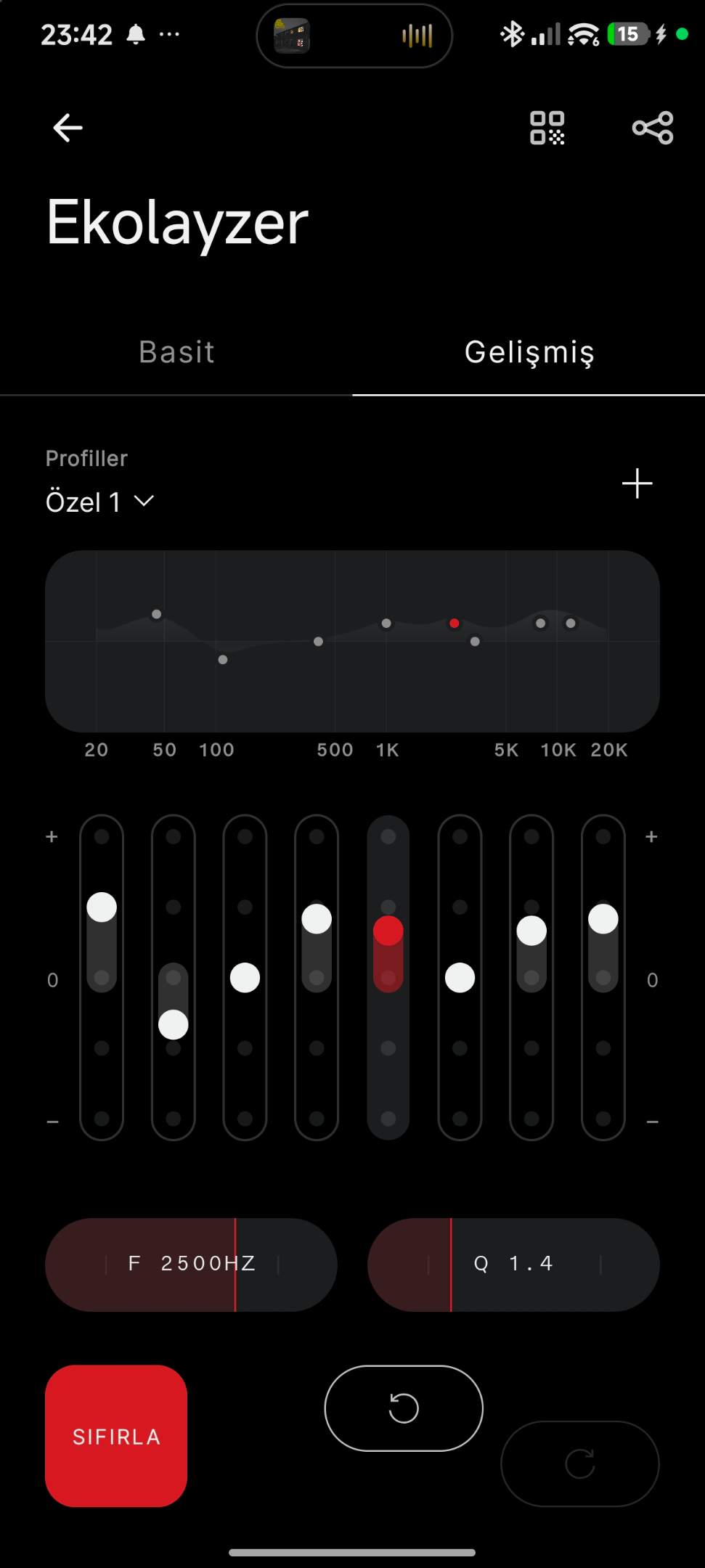The width and height of the screenshot is (705, 1568).
Task: Tap the Q 1.4 control
Action: (513, 1265)
